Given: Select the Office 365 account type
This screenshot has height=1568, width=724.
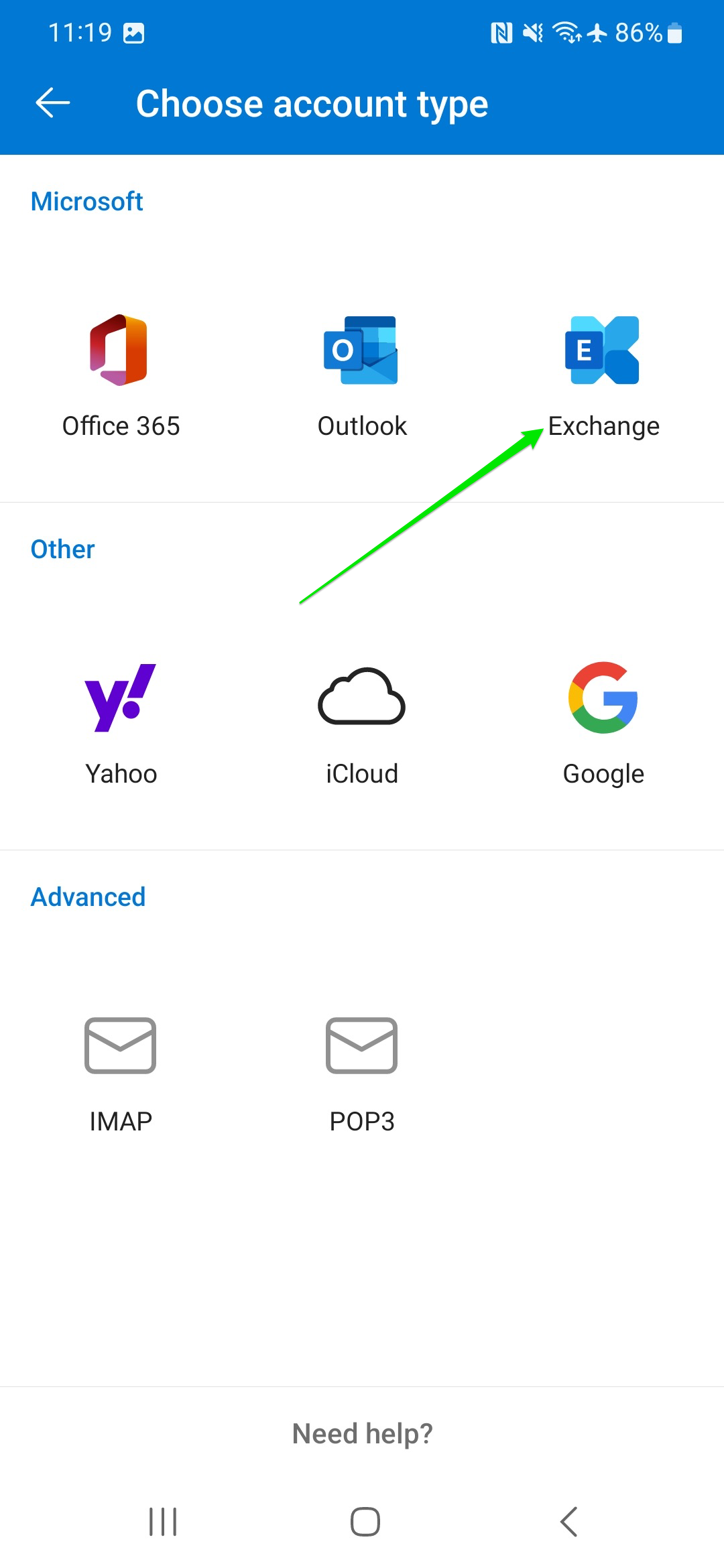Looking at the screenshot, I should 121,377.
